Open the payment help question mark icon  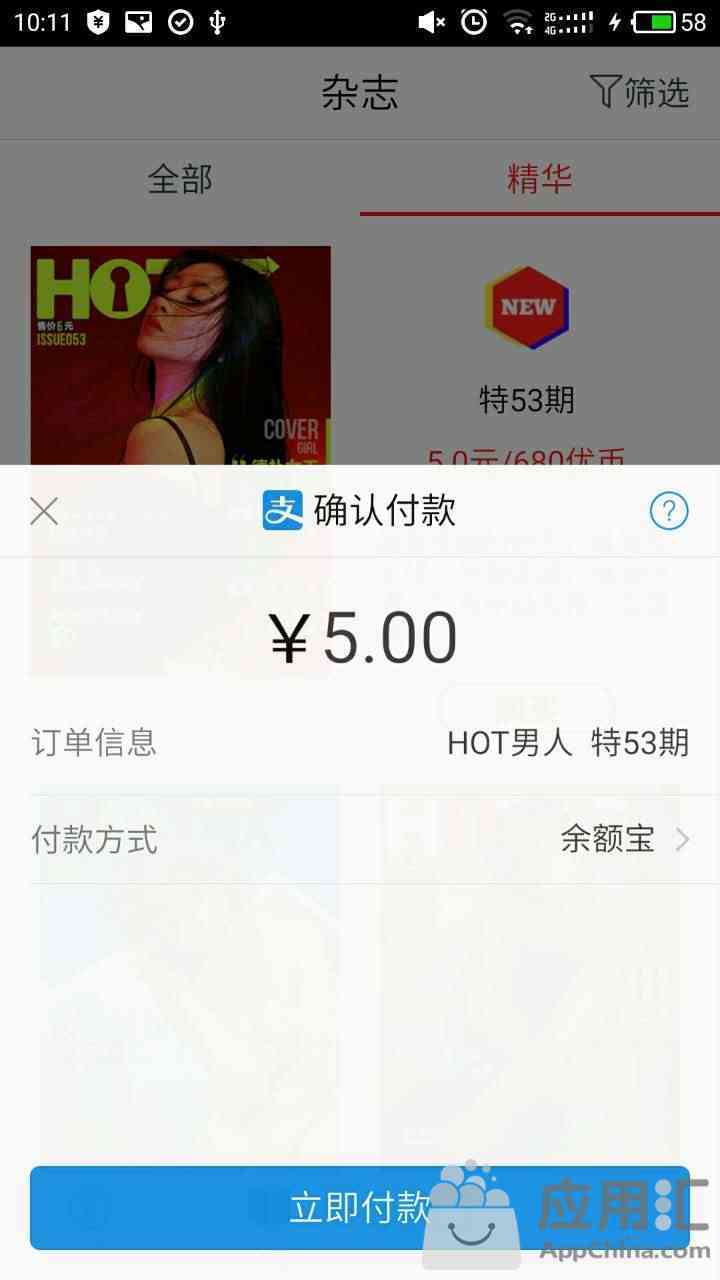[x=669, y=511]
